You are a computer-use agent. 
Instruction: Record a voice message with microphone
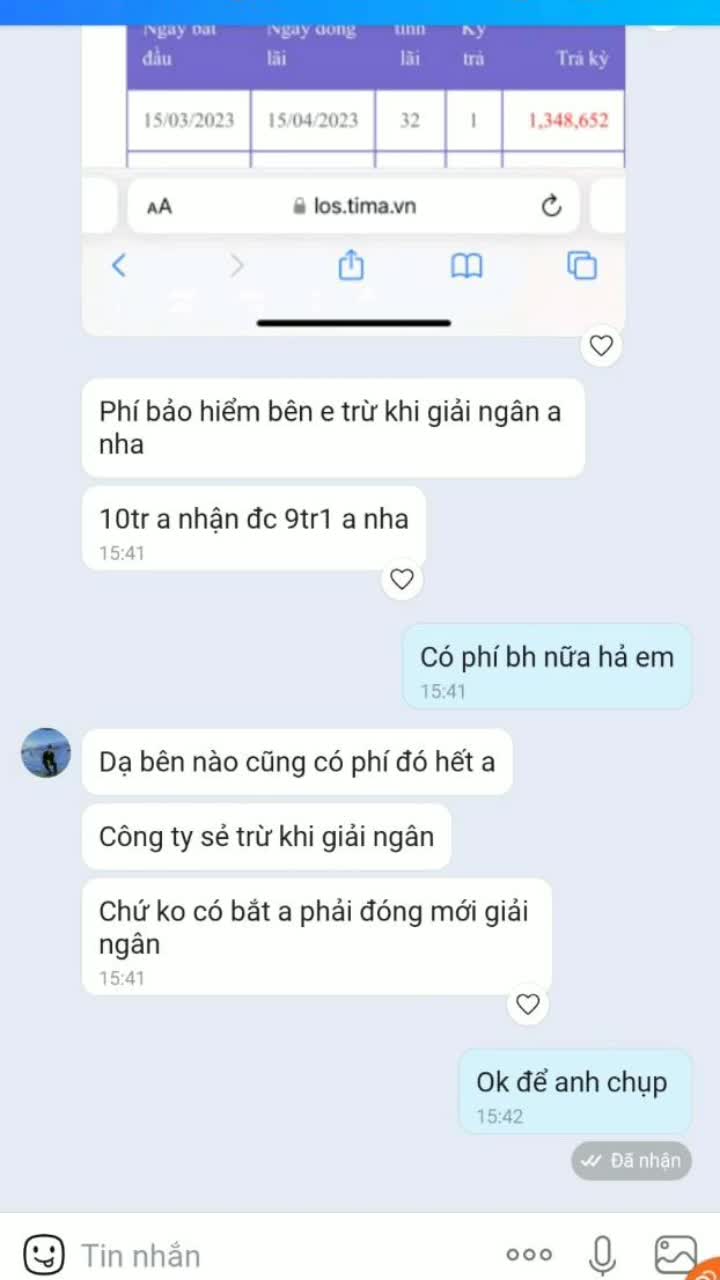[602, 1254]
